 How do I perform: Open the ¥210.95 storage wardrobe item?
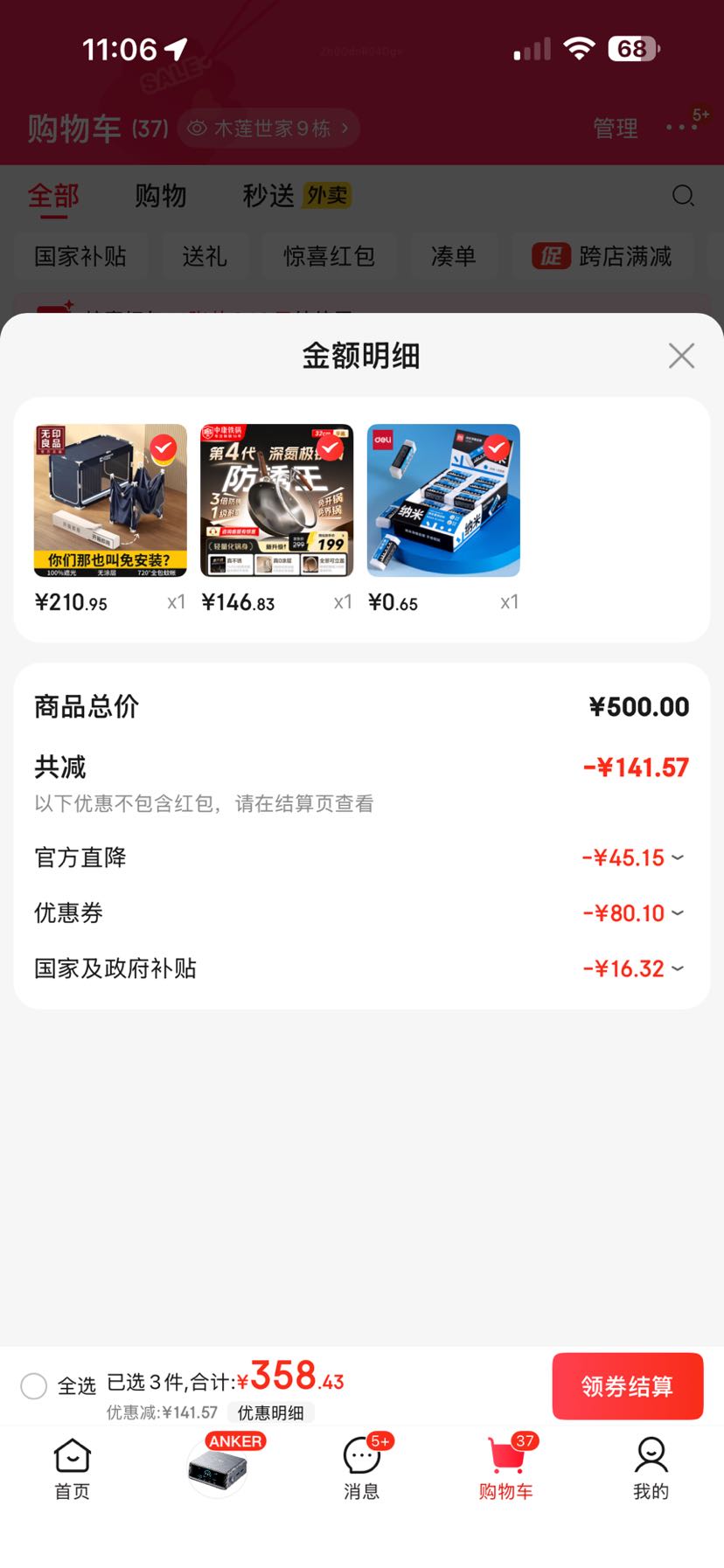click(110, 501)
